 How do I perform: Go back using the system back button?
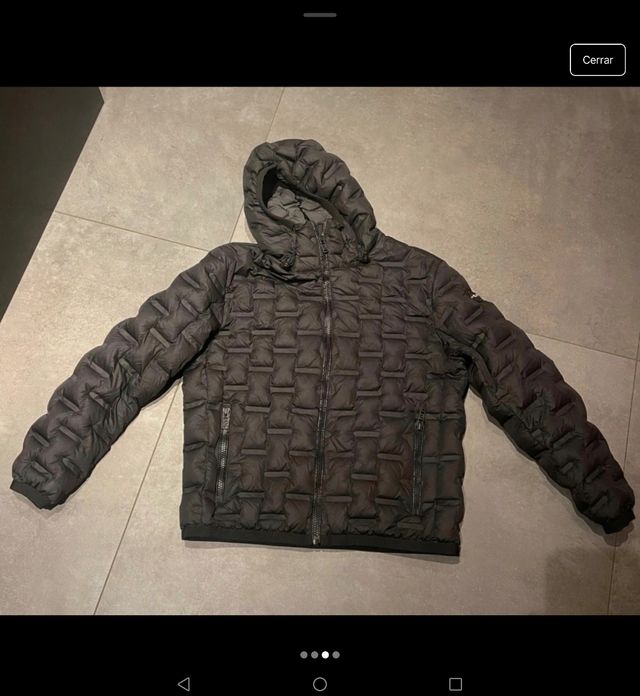click(183, 684)
